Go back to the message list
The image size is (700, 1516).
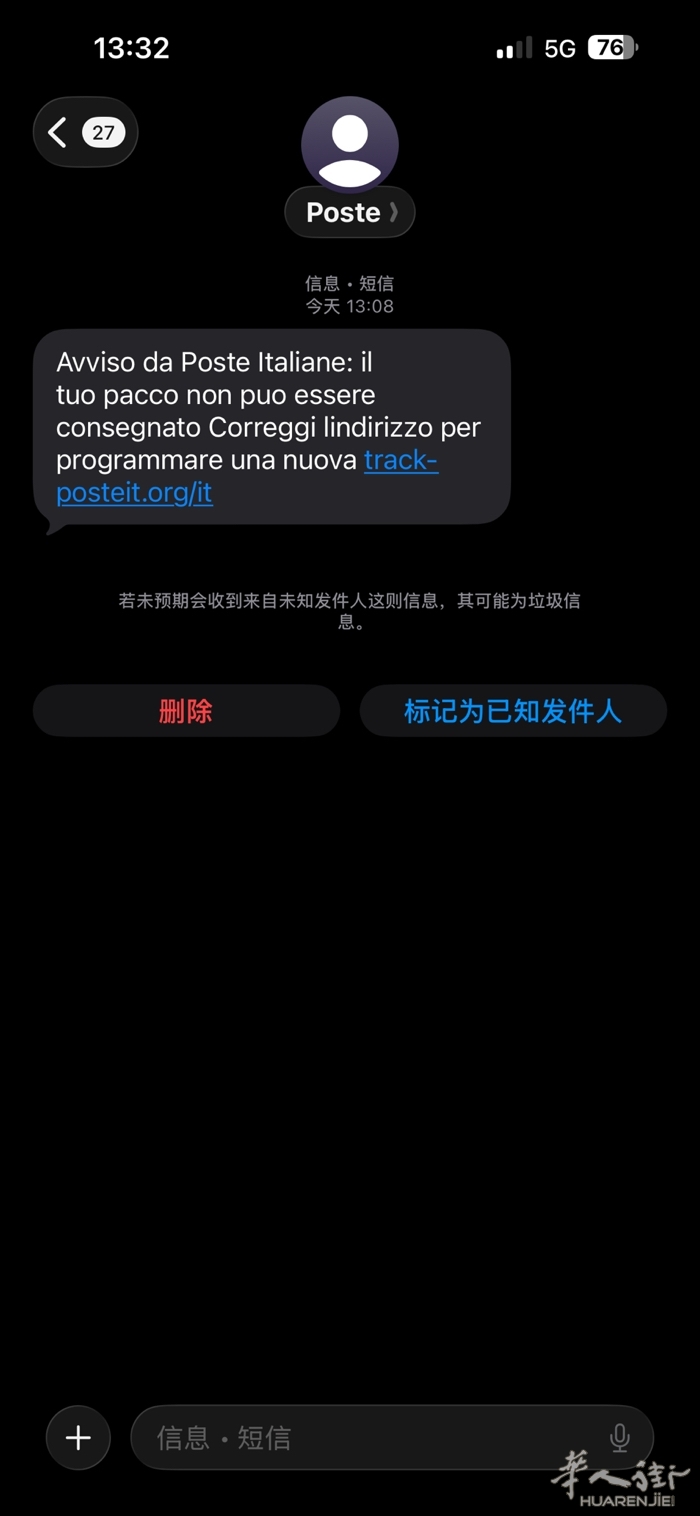[x=84, y=132]
